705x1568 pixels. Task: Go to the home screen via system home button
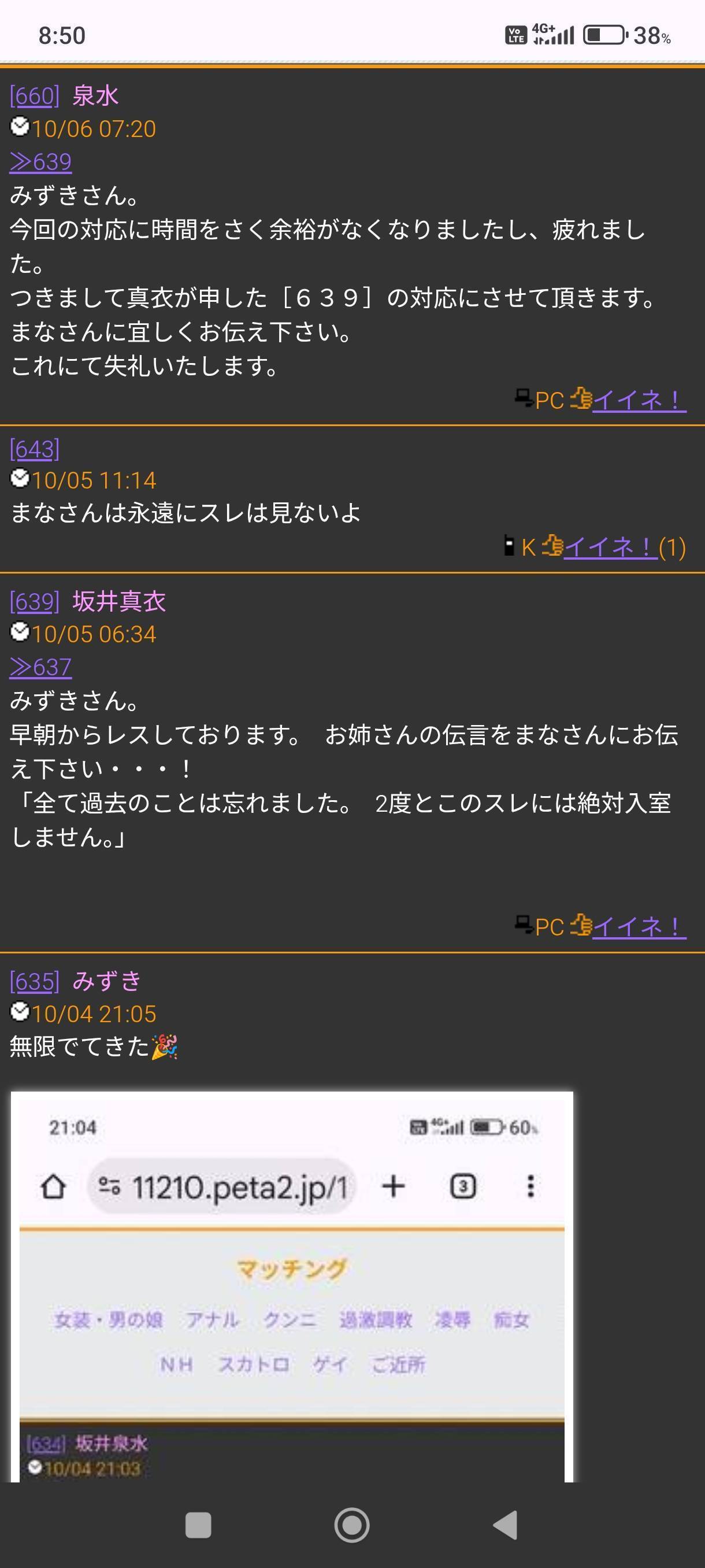click(352, 1525)
